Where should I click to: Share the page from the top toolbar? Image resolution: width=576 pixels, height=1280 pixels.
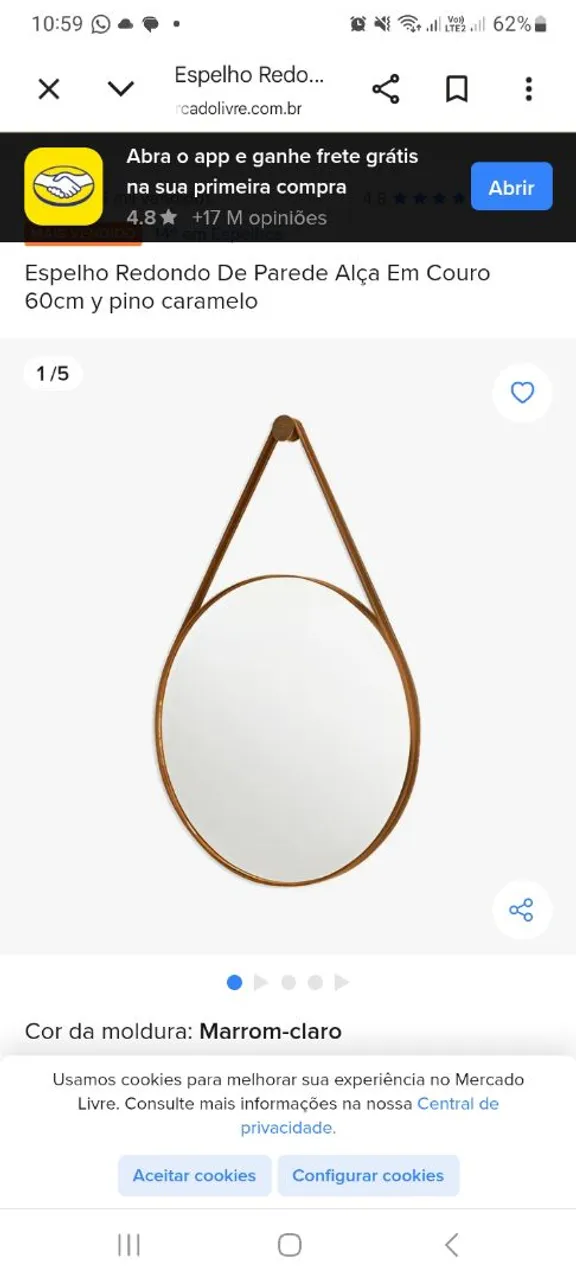[x=386, y=89]
